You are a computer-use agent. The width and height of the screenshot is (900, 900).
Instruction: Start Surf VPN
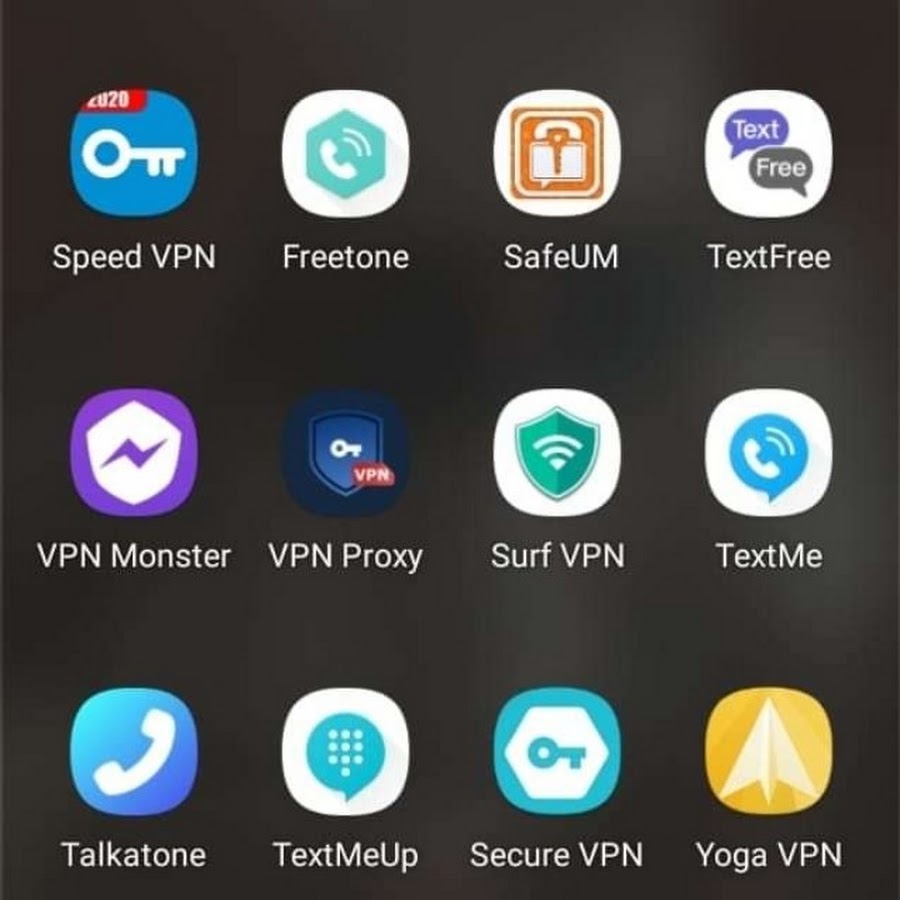[x=557, y=453]
